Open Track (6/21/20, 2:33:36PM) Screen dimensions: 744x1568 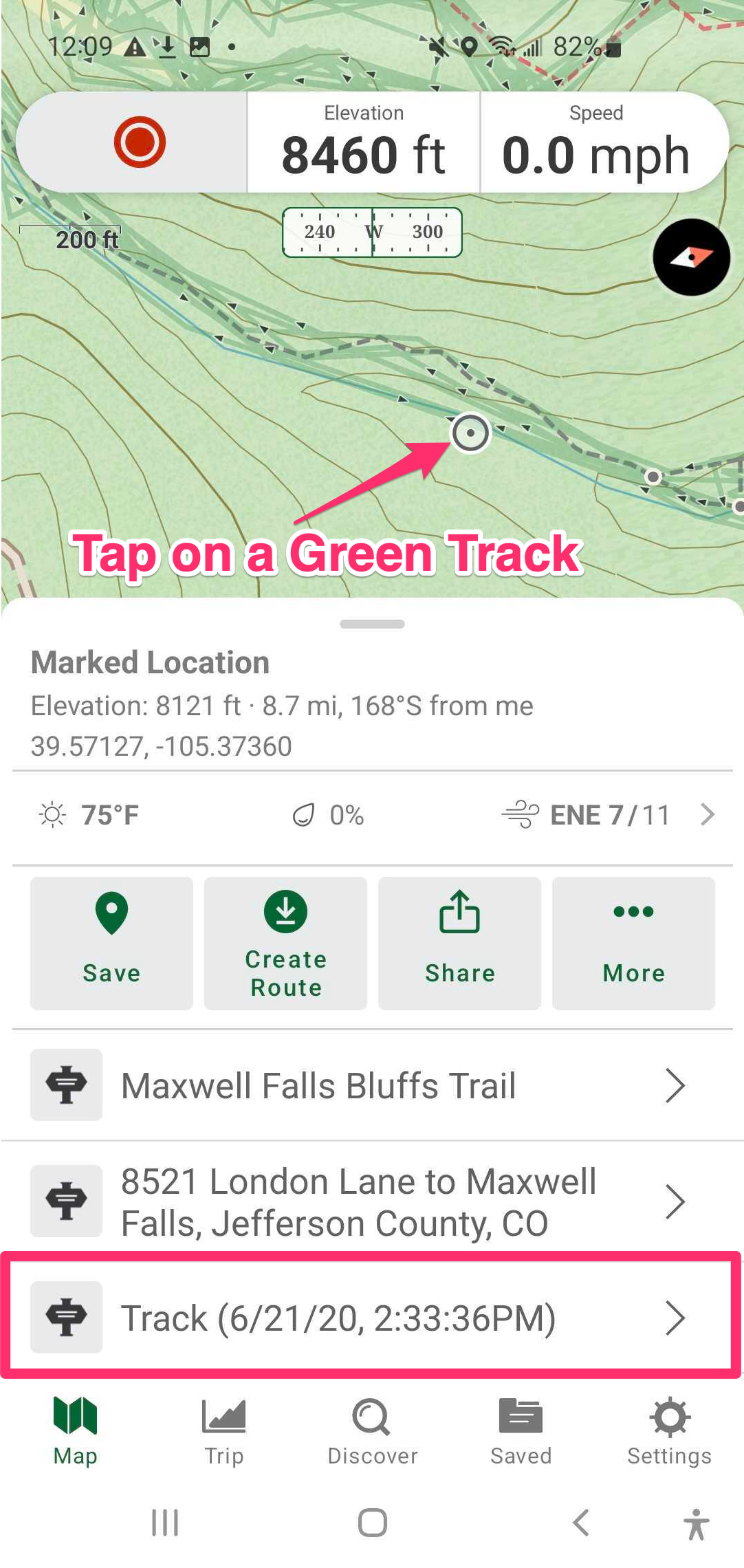(371, 1317)
